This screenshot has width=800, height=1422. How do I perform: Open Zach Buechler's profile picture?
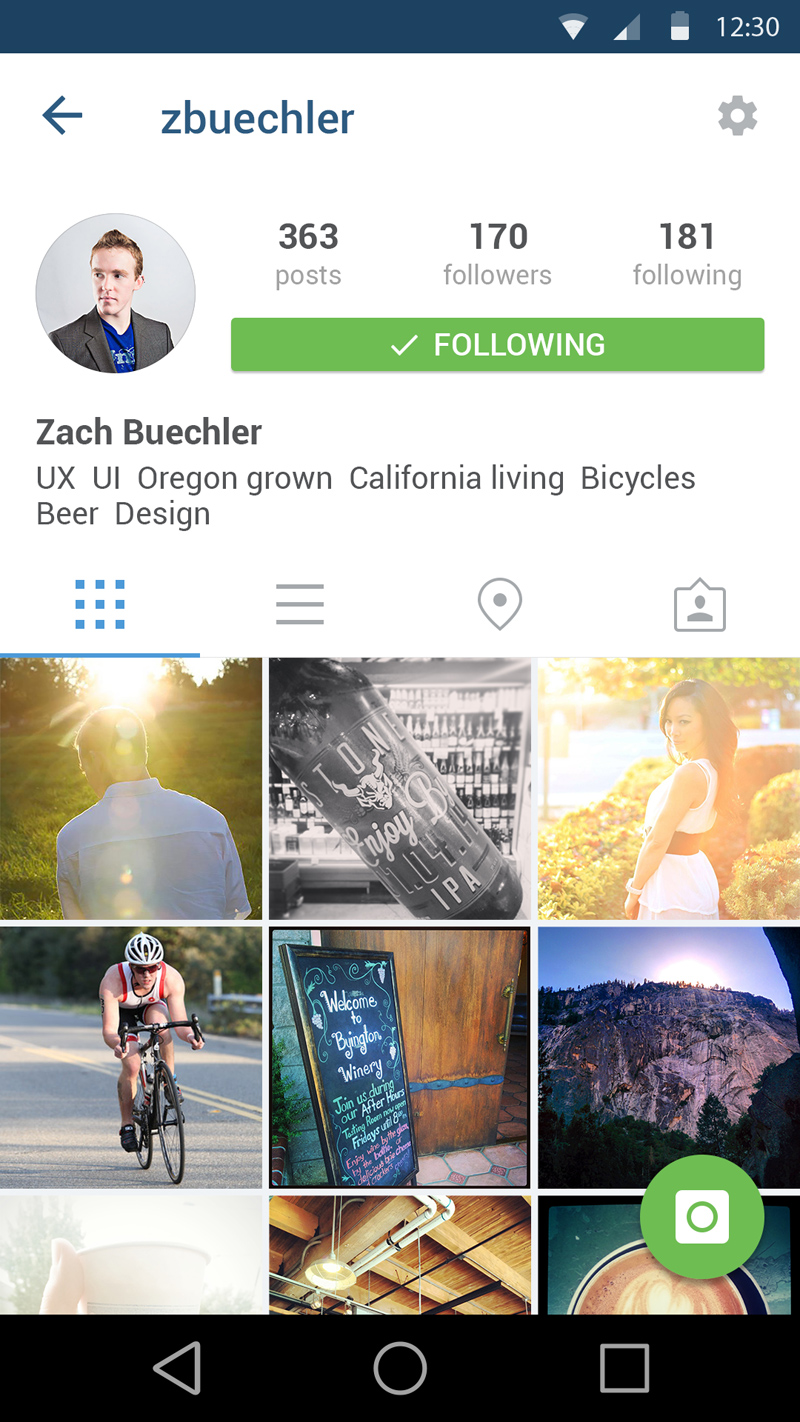tap(116, 293)
